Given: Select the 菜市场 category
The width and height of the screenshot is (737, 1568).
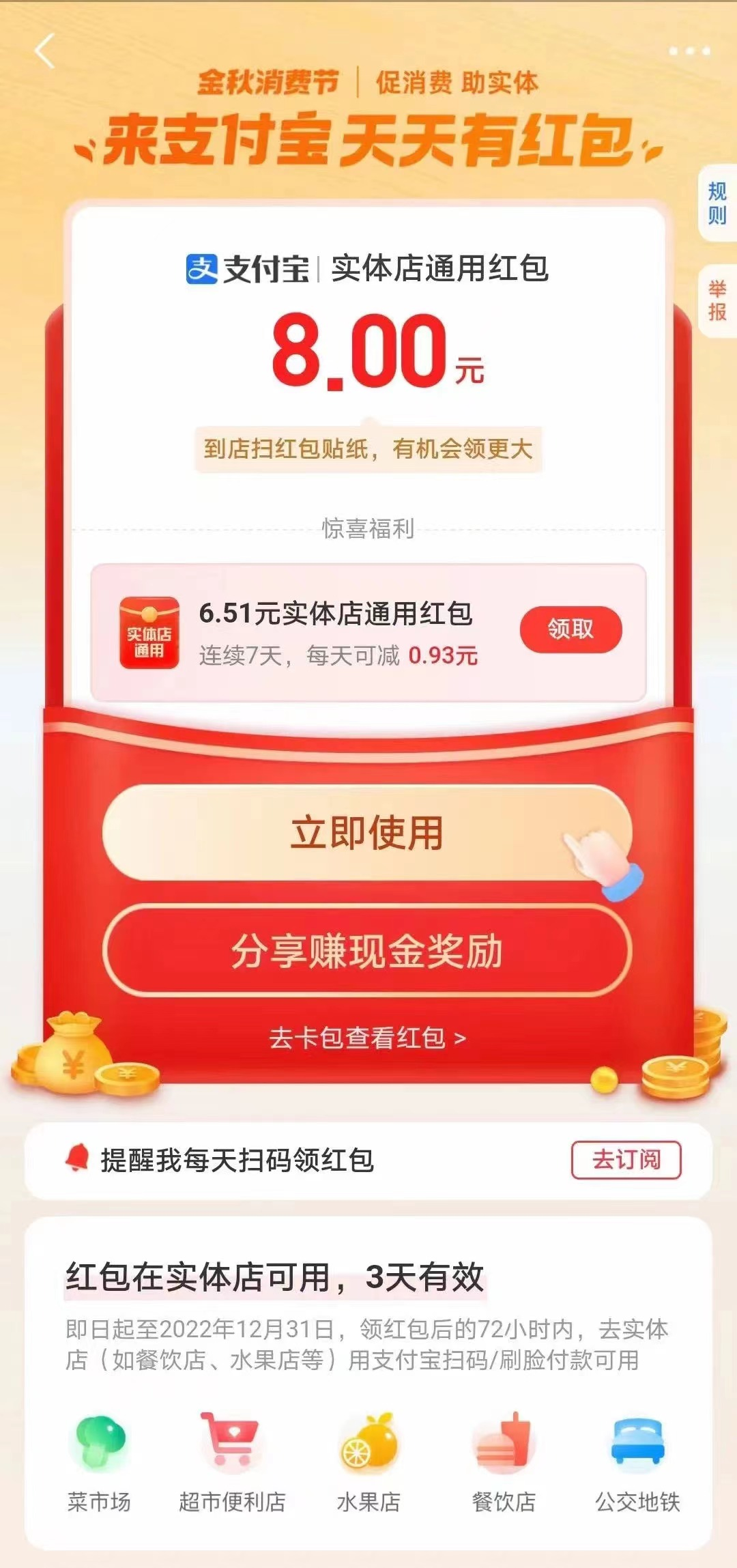Looking at the screenshot, I should tap(99, 1459).
